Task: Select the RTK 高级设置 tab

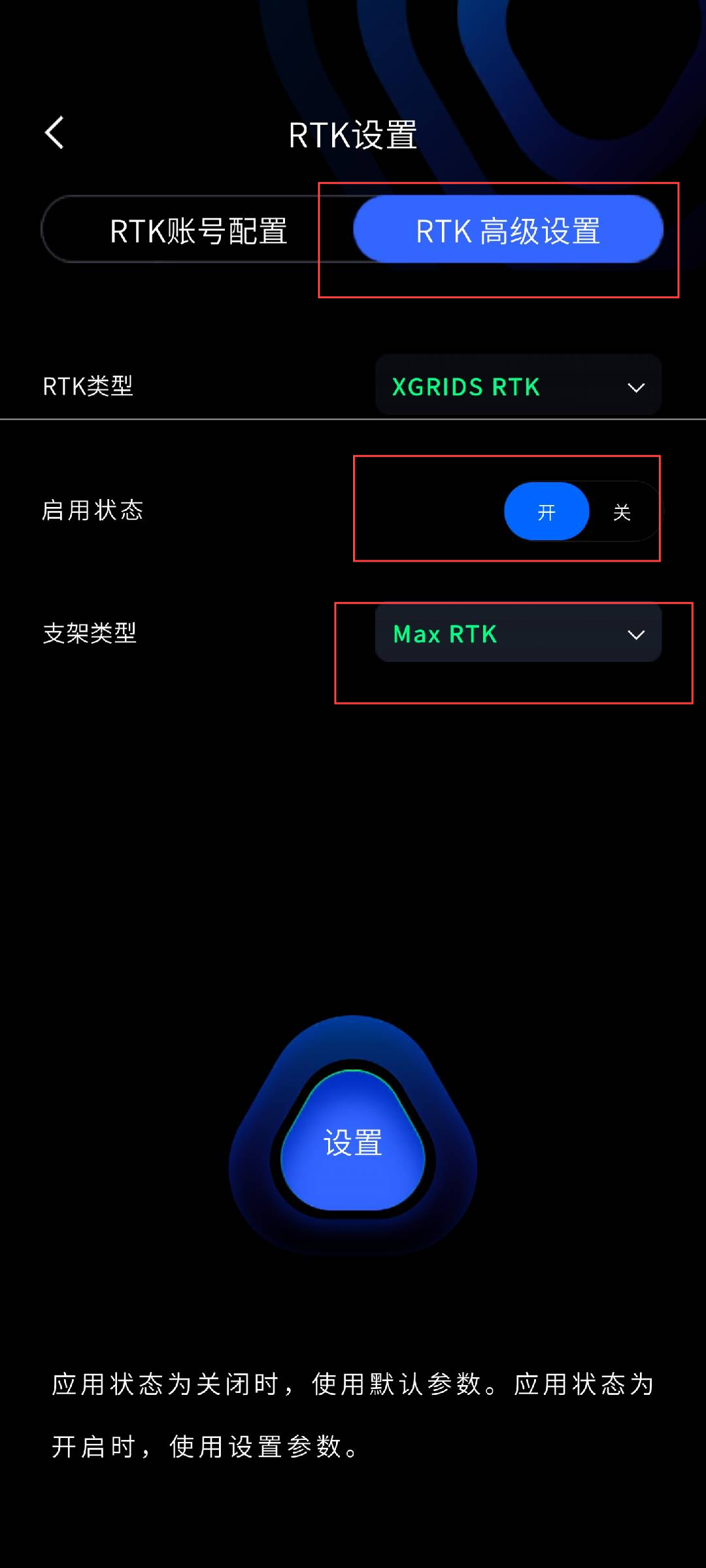Action: [x=508, y=230]
